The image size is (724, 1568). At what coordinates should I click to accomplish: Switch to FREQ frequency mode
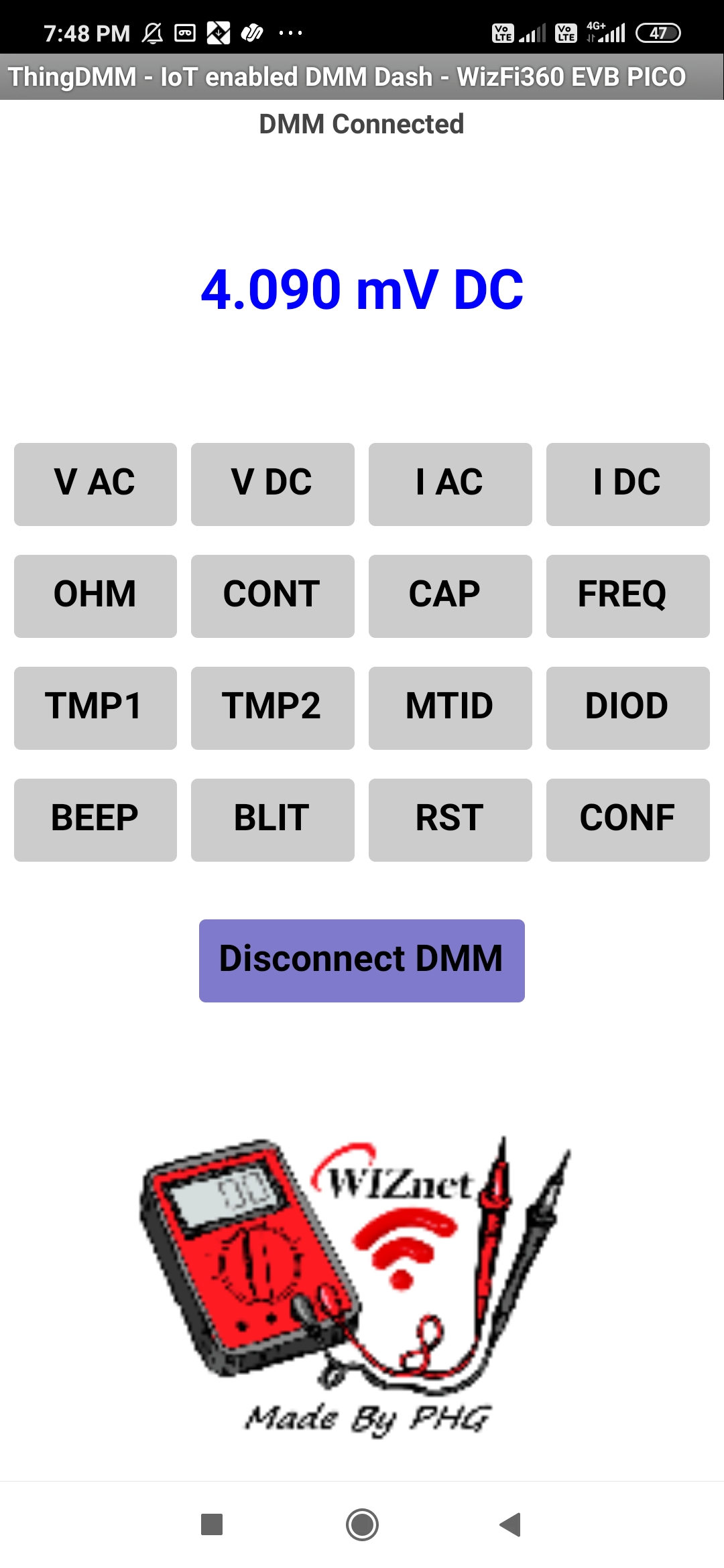(627, 595)
